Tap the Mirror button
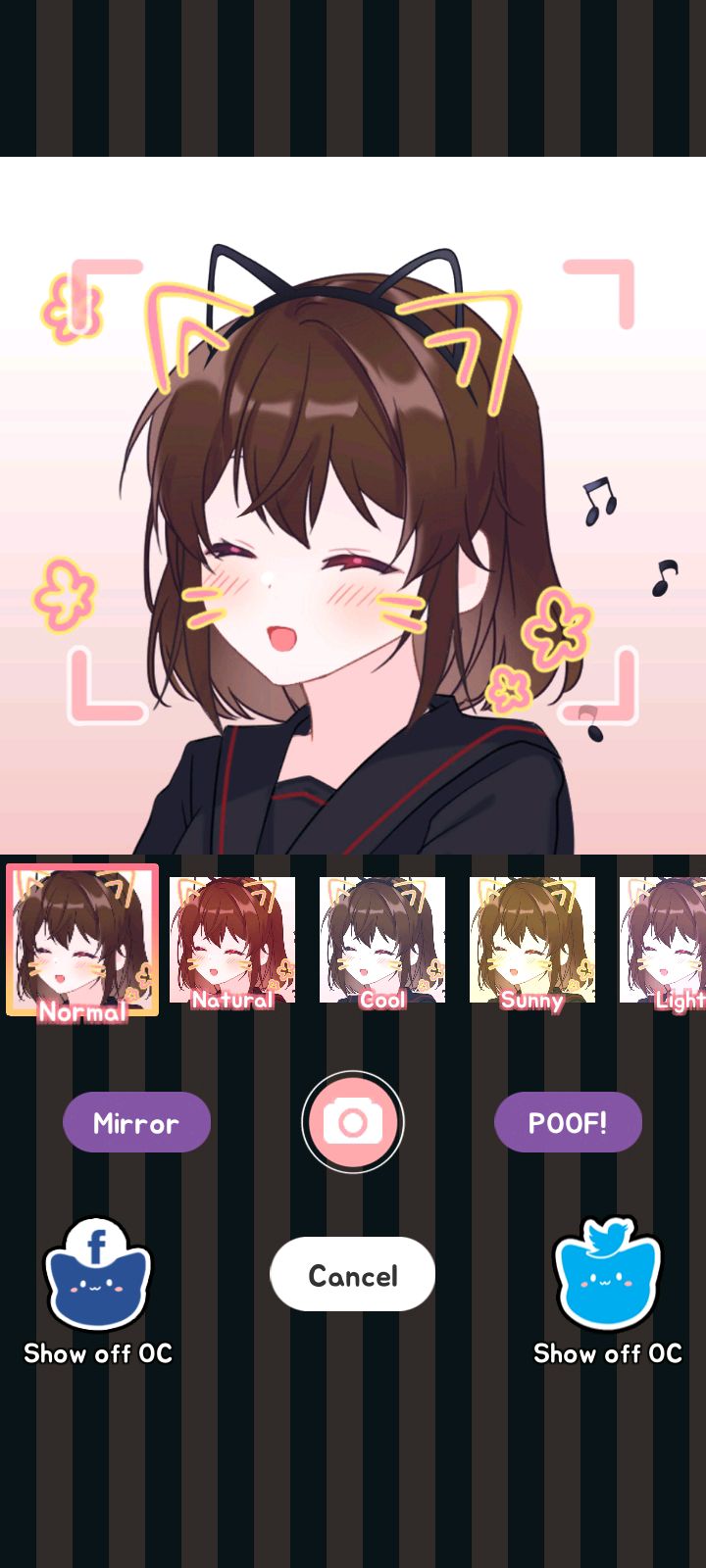The height and width of the screenshot is (1568, 706). (x=136, y=1122)
